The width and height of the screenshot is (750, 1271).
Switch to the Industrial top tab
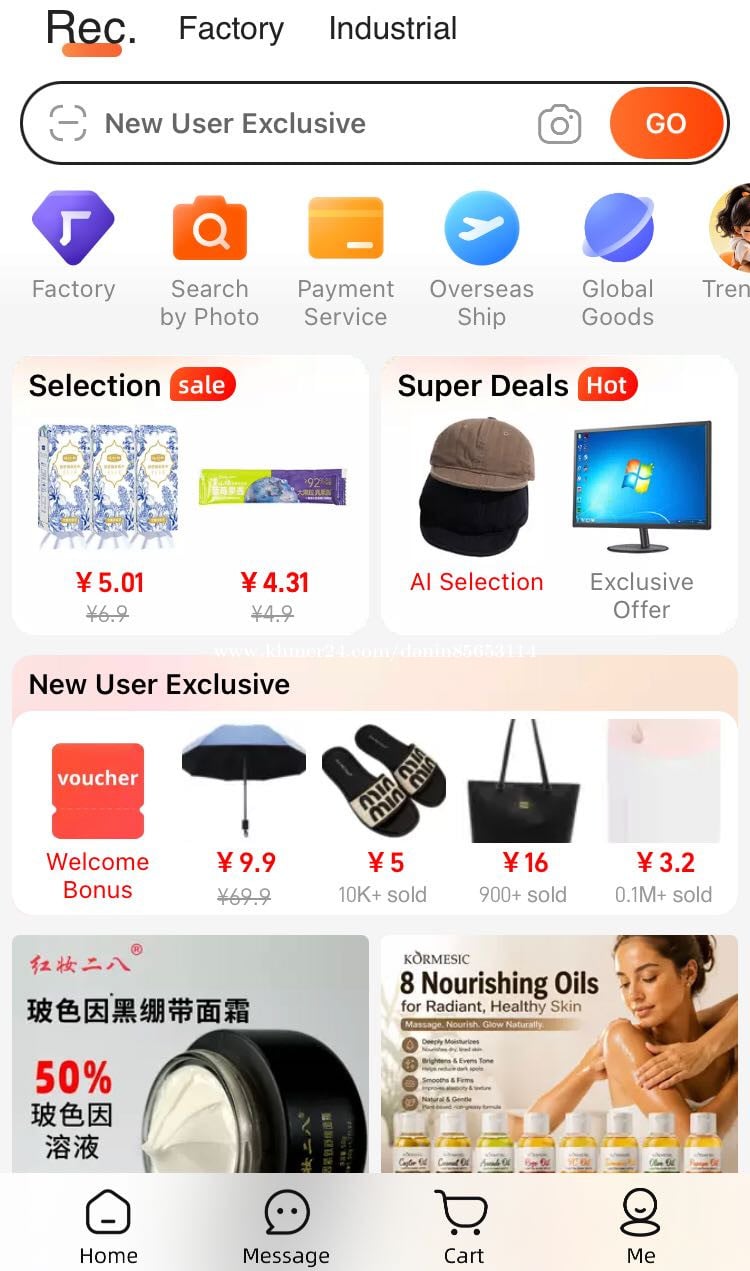pyautogui.click(x=393, y=29)
